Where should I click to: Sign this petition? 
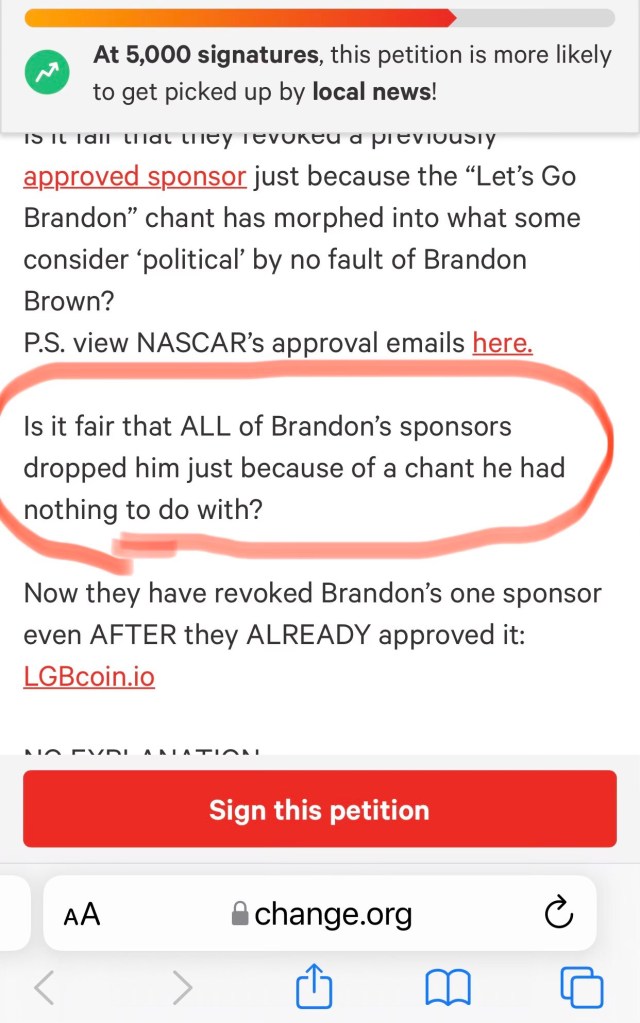tap(319, 810)
